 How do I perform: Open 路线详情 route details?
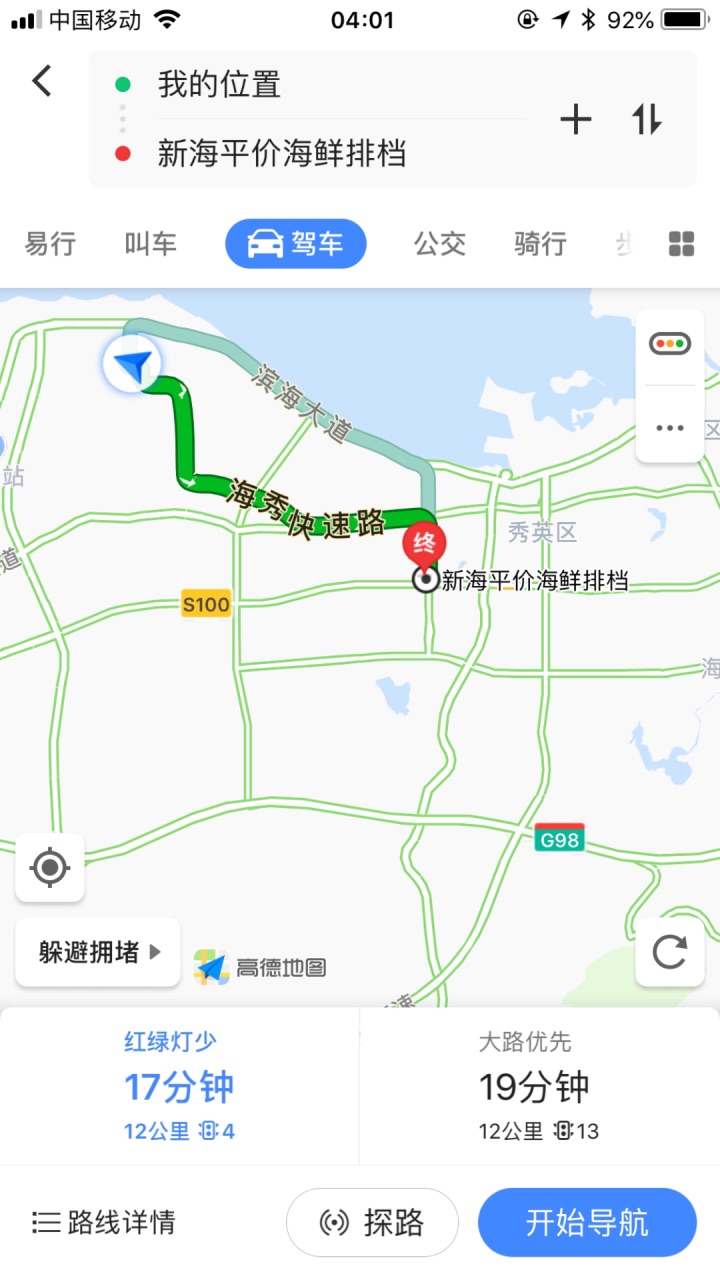click(104, 1222)
